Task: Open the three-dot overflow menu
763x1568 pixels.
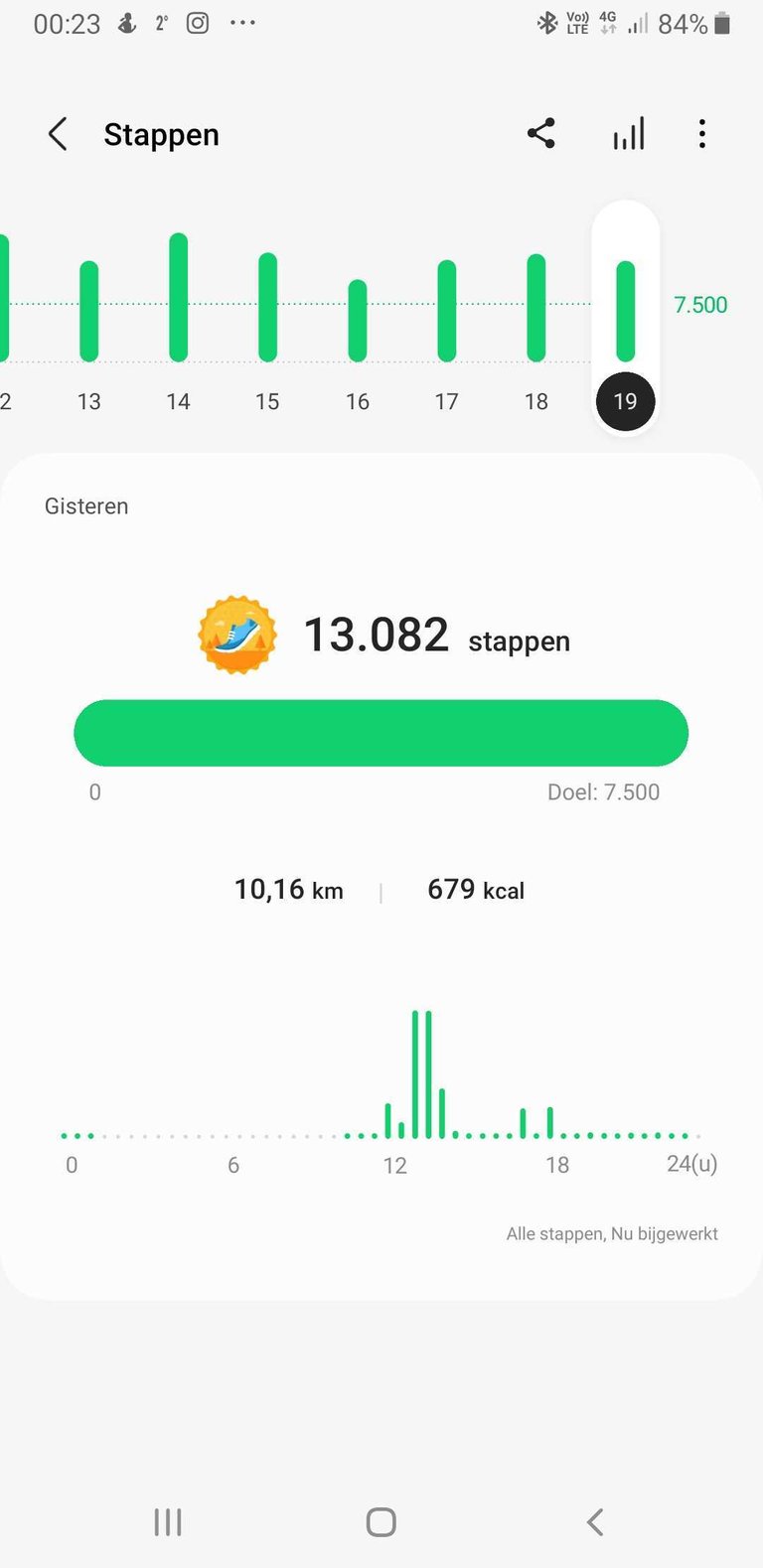Action: click(702, 134)
